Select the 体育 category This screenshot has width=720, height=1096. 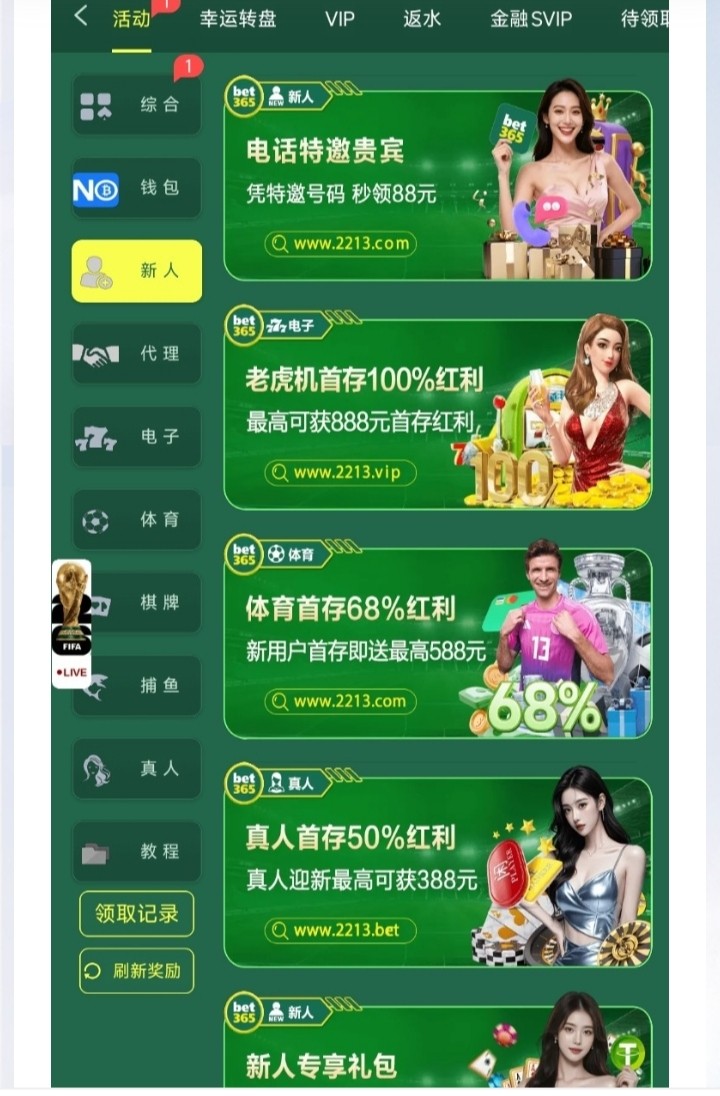pyautogui.click(x=137, y=520)
